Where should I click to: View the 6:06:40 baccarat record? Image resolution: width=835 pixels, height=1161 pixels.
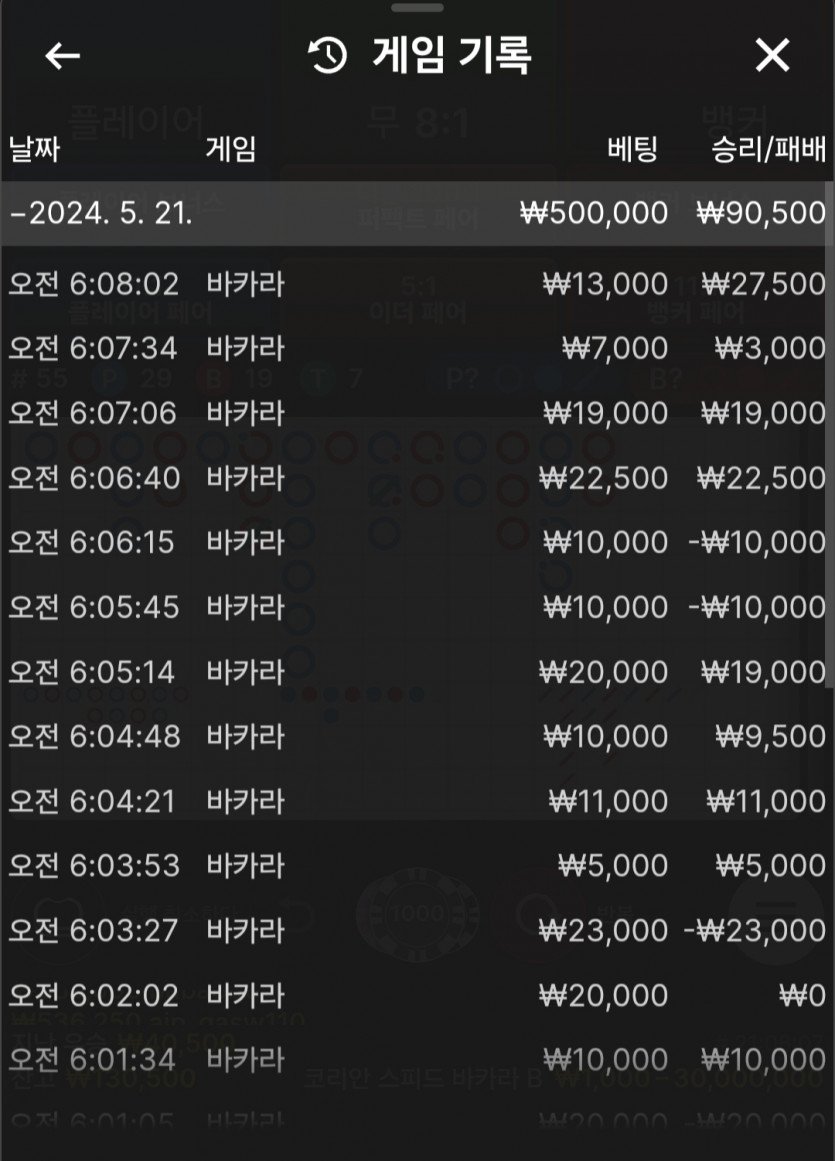417,478
